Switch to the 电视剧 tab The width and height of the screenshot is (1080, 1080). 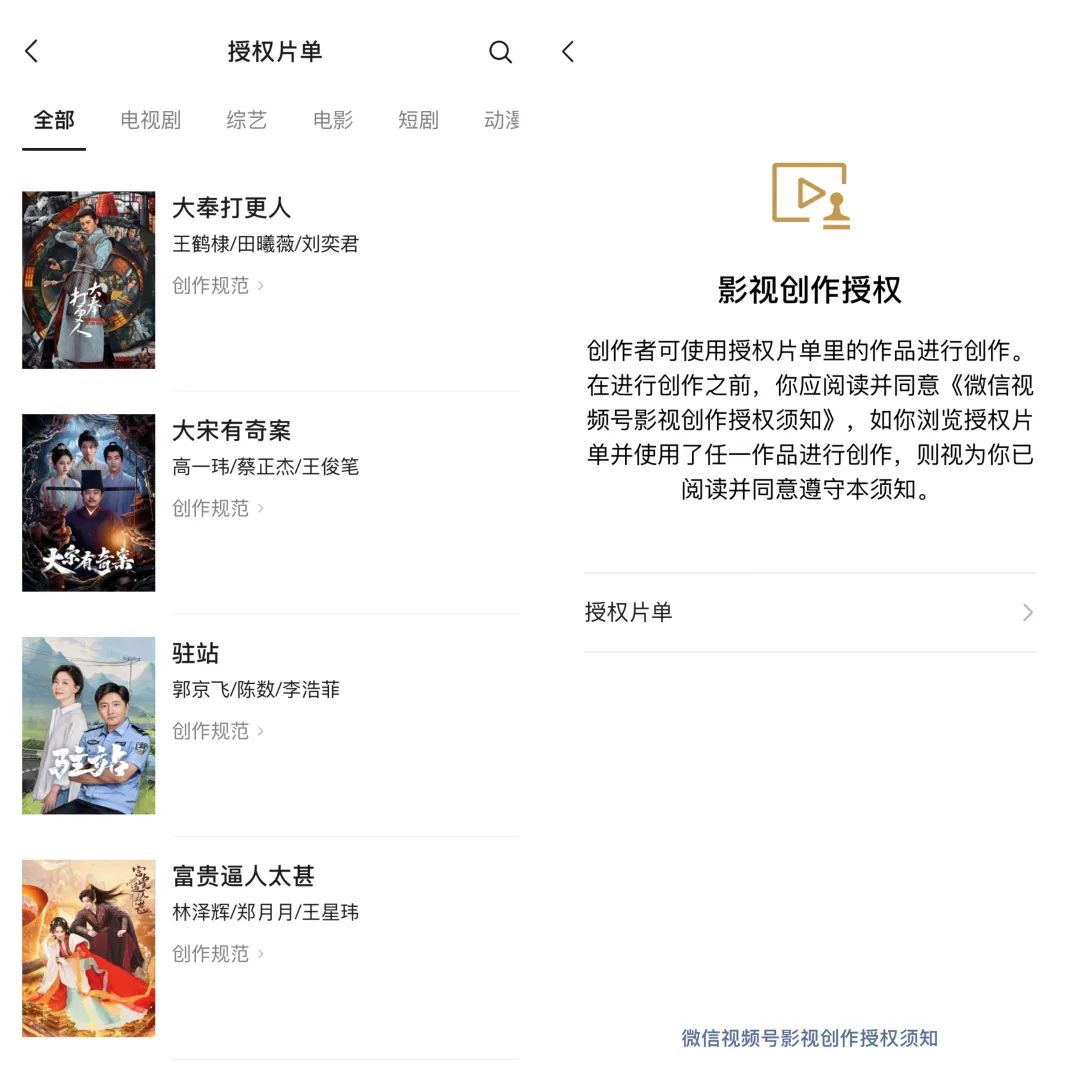[150, 121]
